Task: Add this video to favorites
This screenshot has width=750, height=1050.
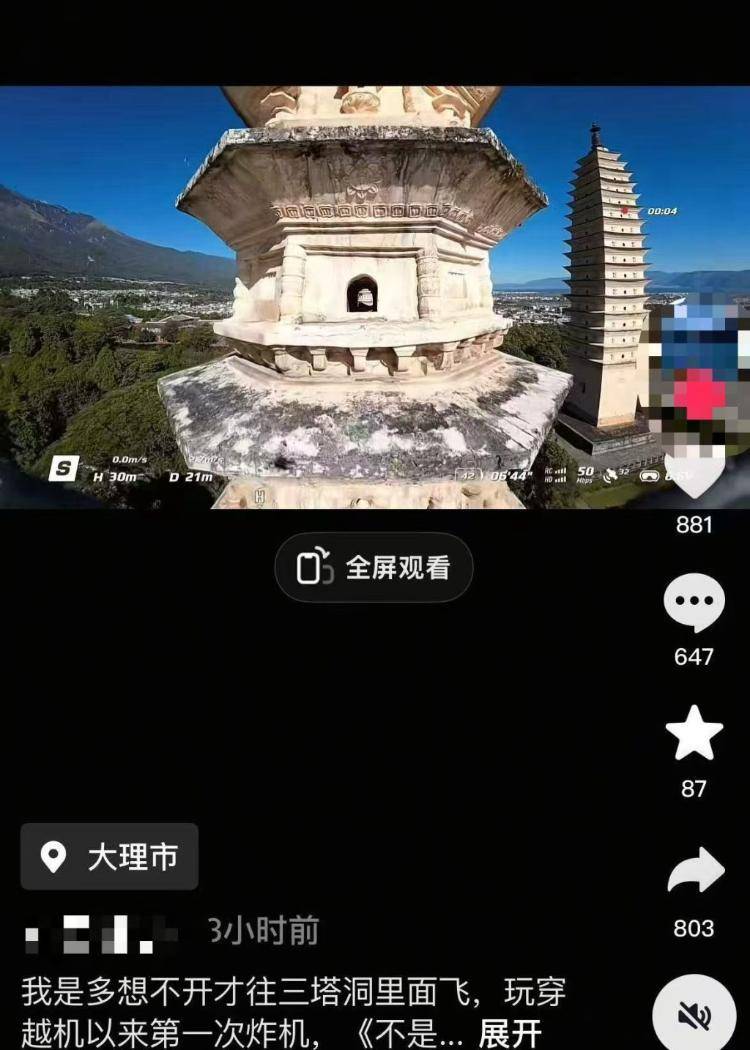Action: (x=694, y=734)
